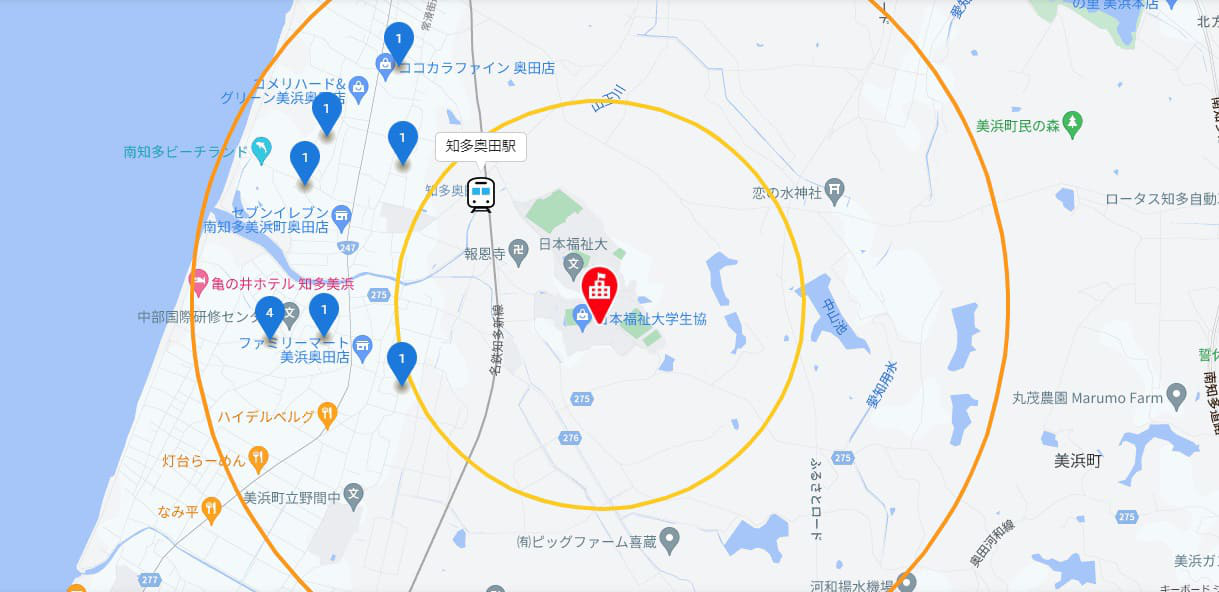
Task: Select the 知多奥田駅 train station marker
Action: pos(481,192)
